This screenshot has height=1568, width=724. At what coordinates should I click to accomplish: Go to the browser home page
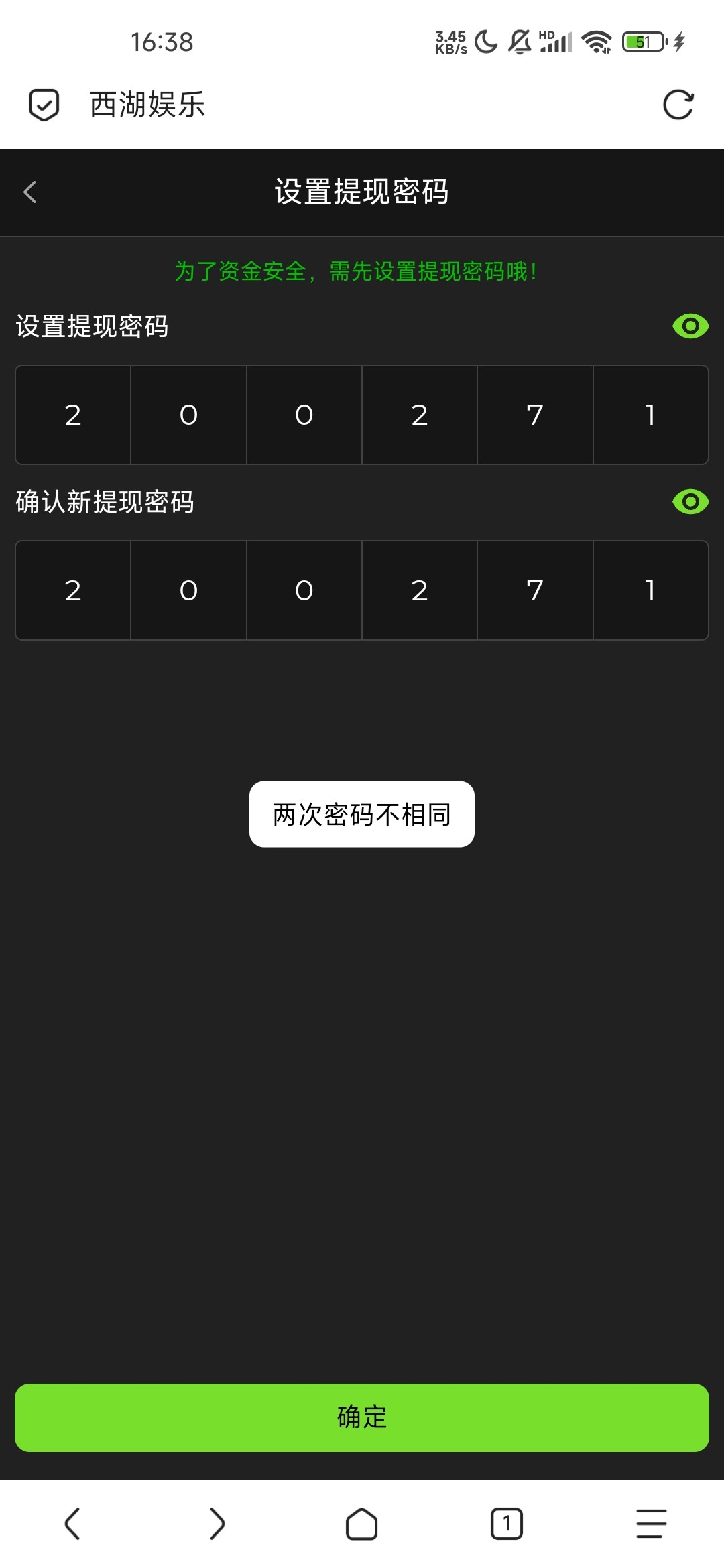click(x=362, y=1524)
